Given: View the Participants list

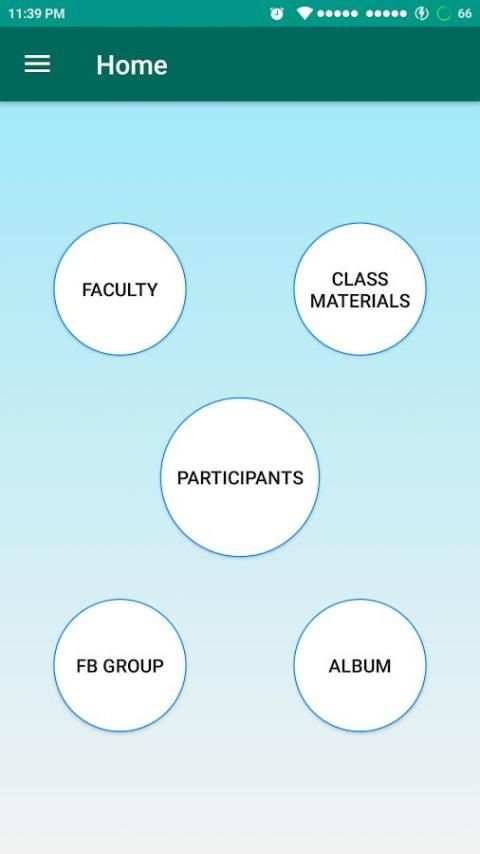Looking at the screenshot, I should 240,477.
